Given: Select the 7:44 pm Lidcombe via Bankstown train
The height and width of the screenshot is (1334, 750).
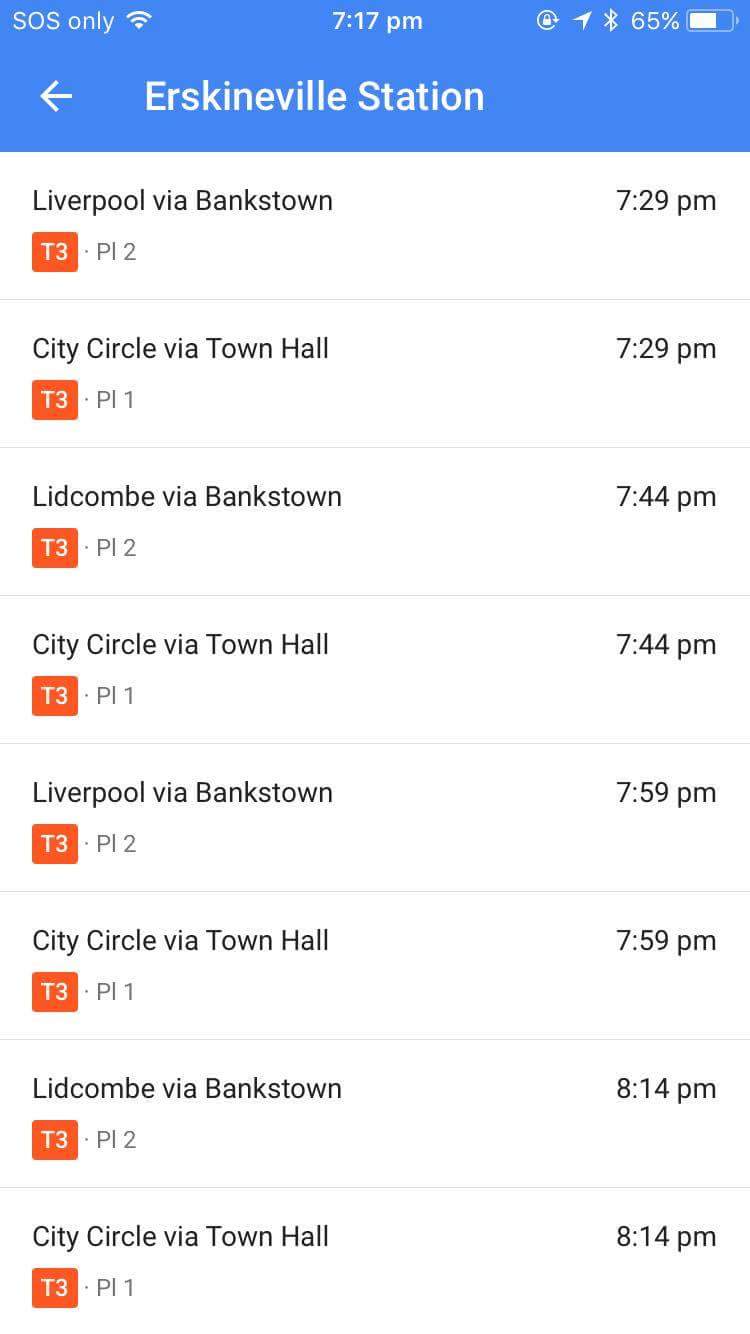Looking at the screenshot, I should click(x=375, y=522).
